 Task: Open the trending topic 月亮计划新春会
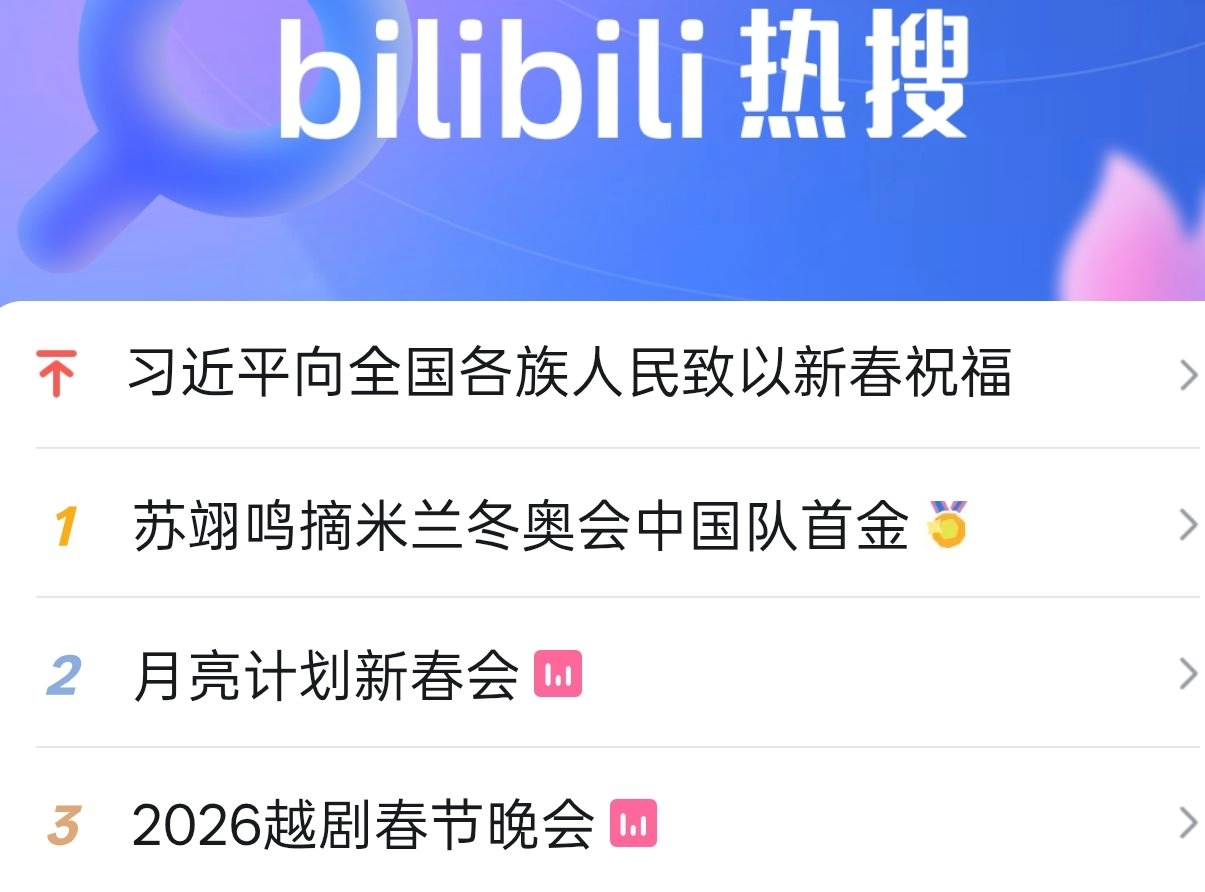click(326, 676)
